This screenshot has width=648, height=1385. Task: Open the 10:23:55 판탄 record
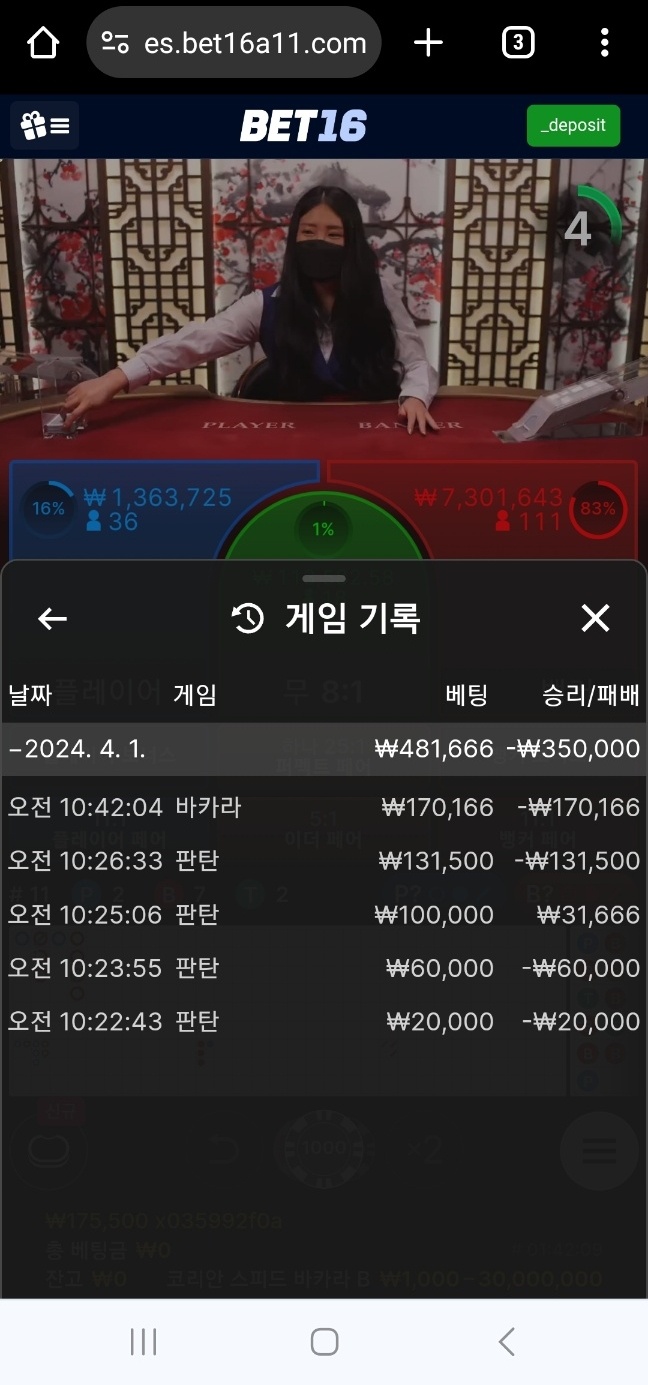click(x=322, y=968)
